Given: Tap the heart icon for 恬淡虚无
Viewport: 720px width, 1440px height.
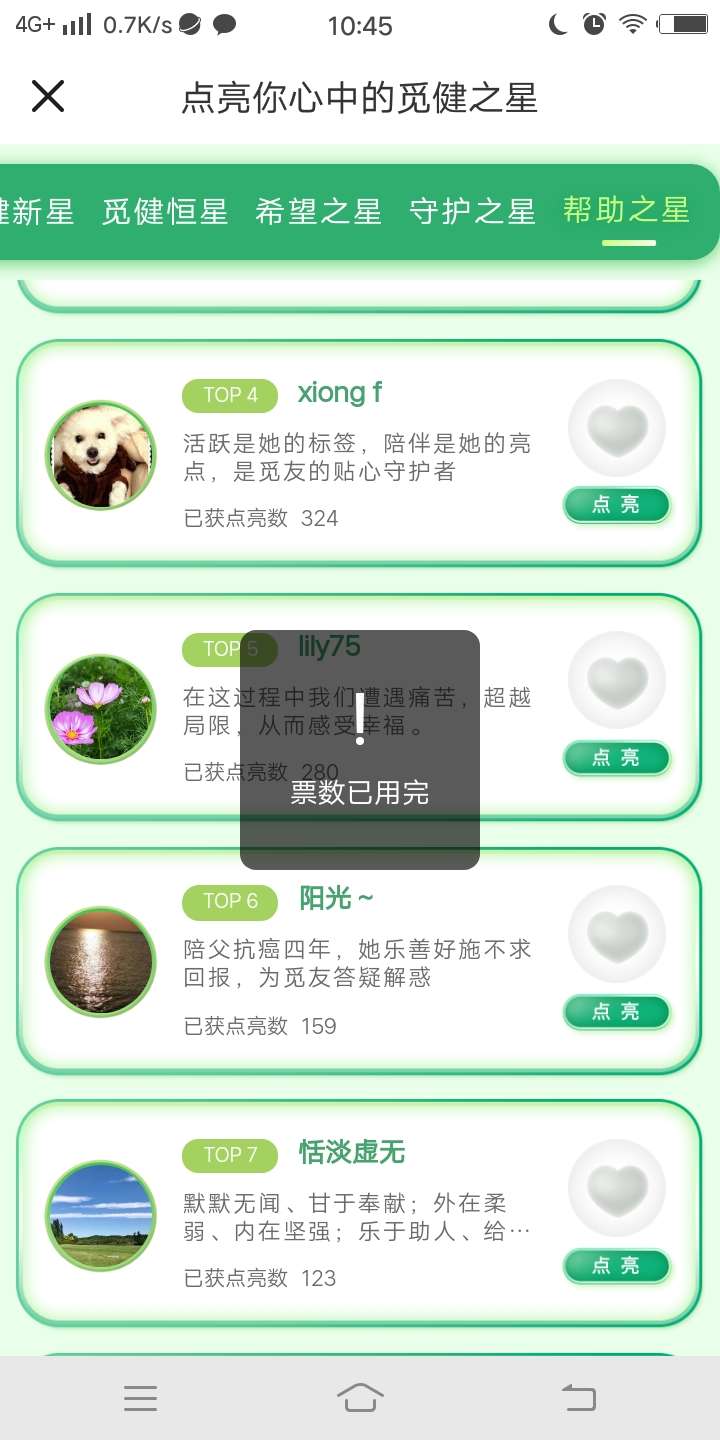Looking at the screenshot, I should point(617,1190).
